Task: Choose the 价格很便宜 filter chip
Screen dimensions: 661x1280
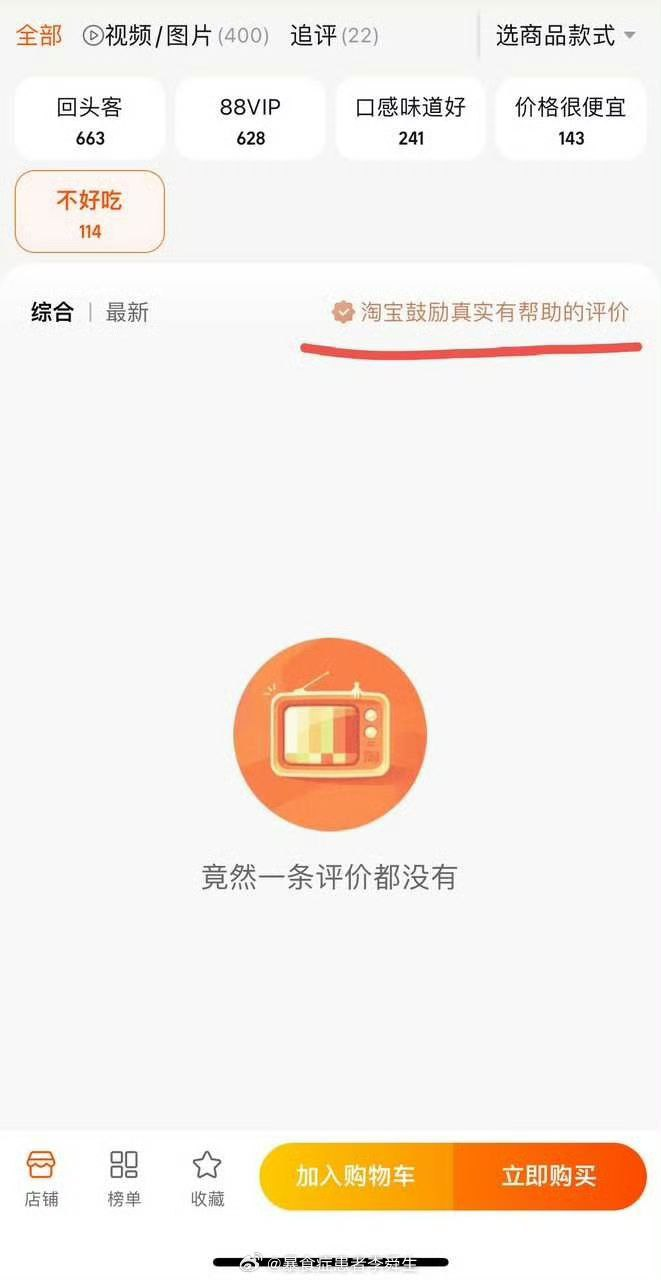Action: click(x=571, y=119)
